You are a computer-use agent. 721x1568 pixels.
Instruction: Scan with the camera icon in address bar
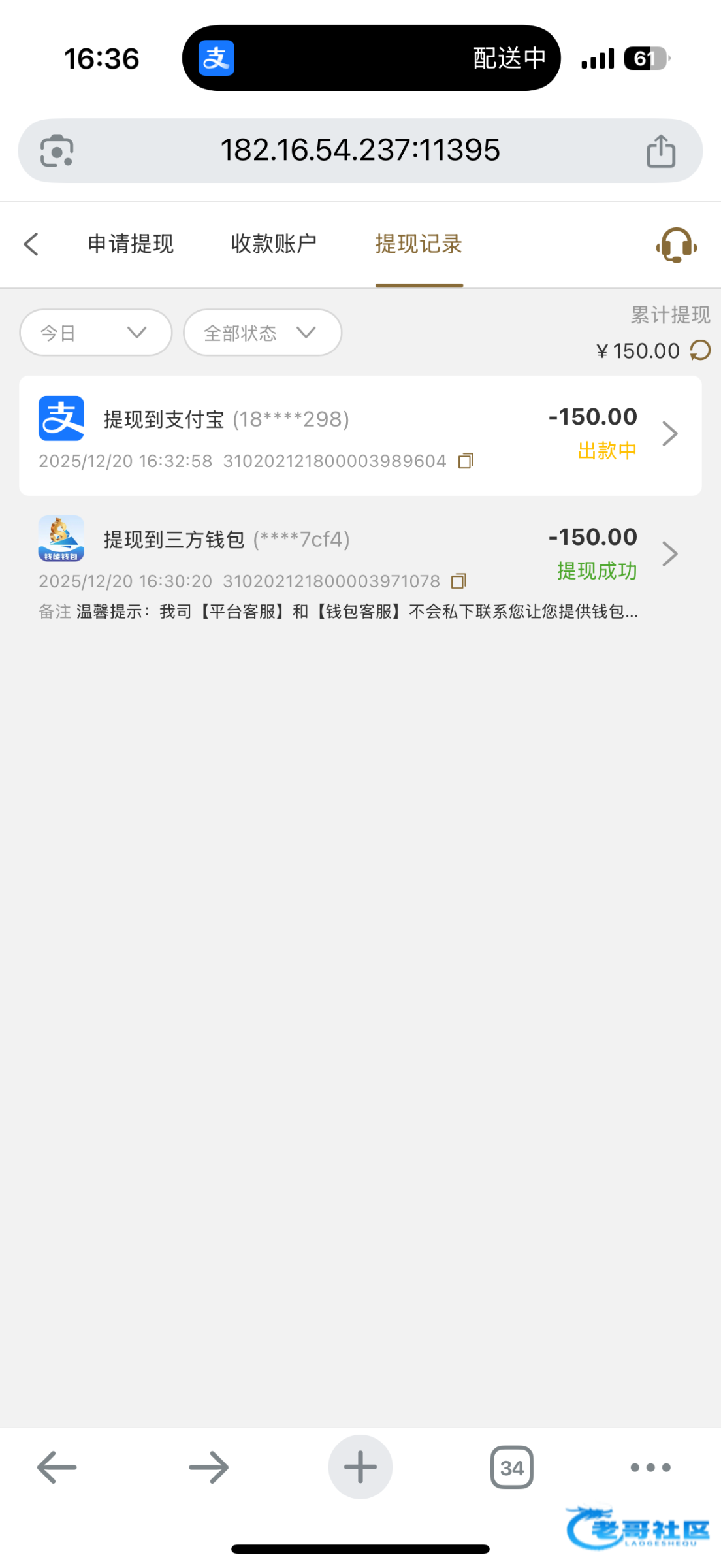[x=57, y=151]
